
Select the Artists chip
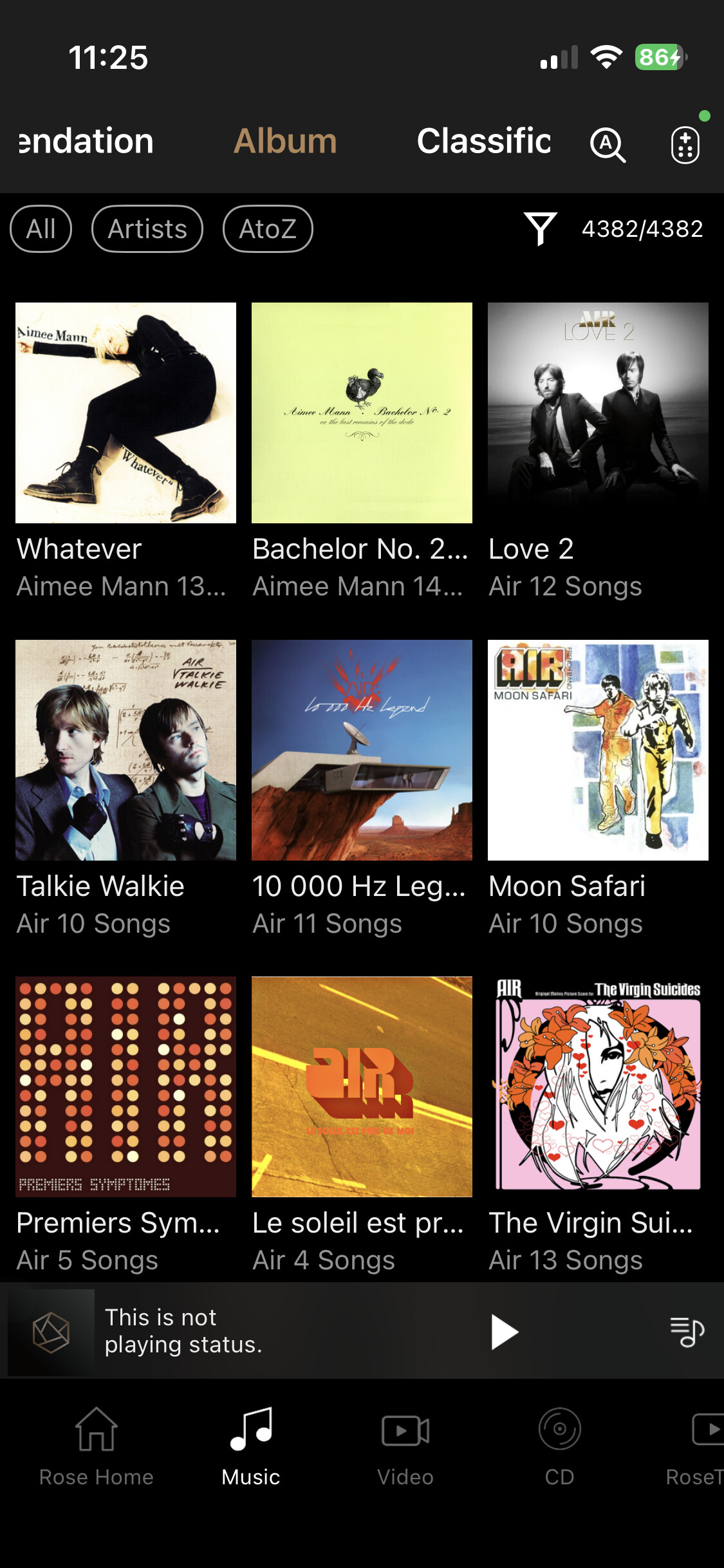click(147, 229)
